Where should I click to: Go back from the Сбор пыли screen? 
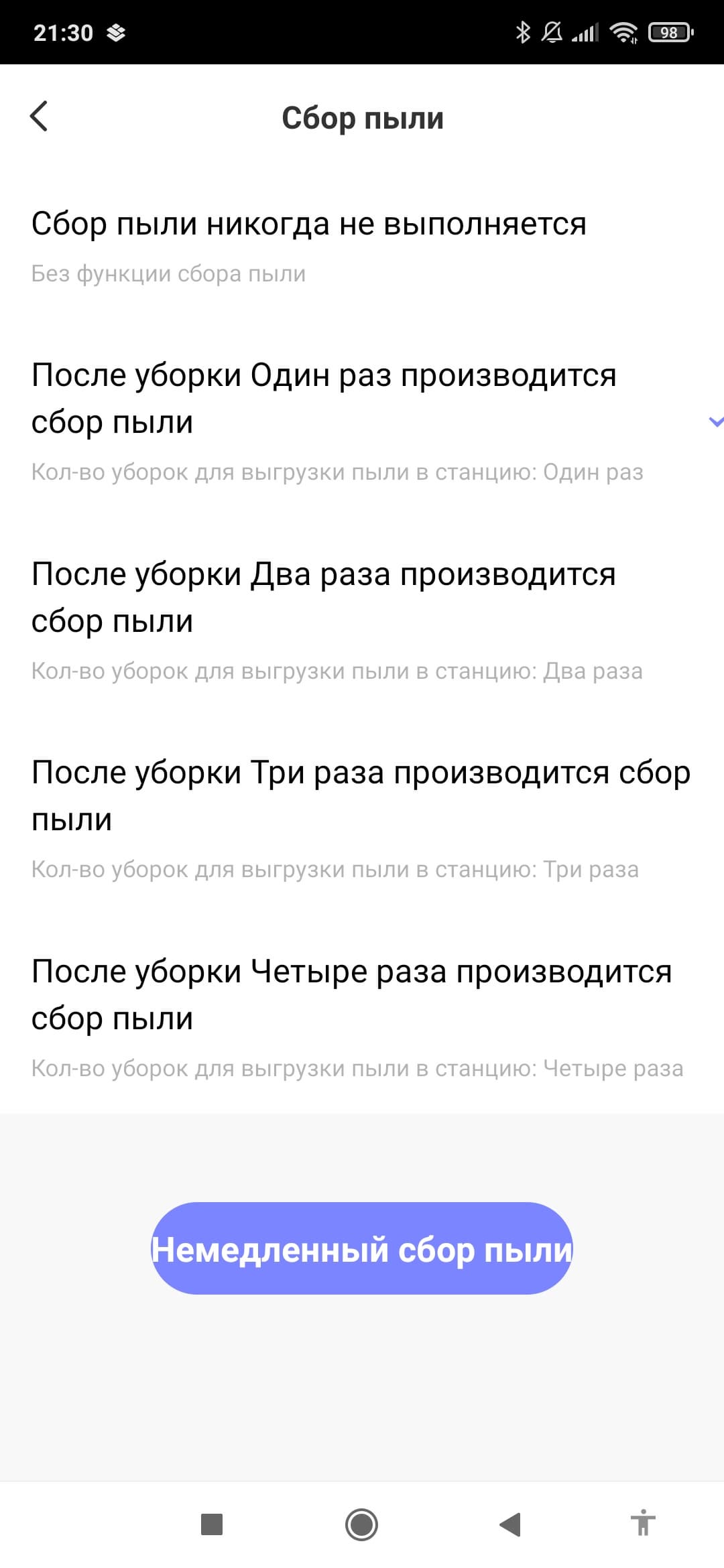tap(40, 117)
